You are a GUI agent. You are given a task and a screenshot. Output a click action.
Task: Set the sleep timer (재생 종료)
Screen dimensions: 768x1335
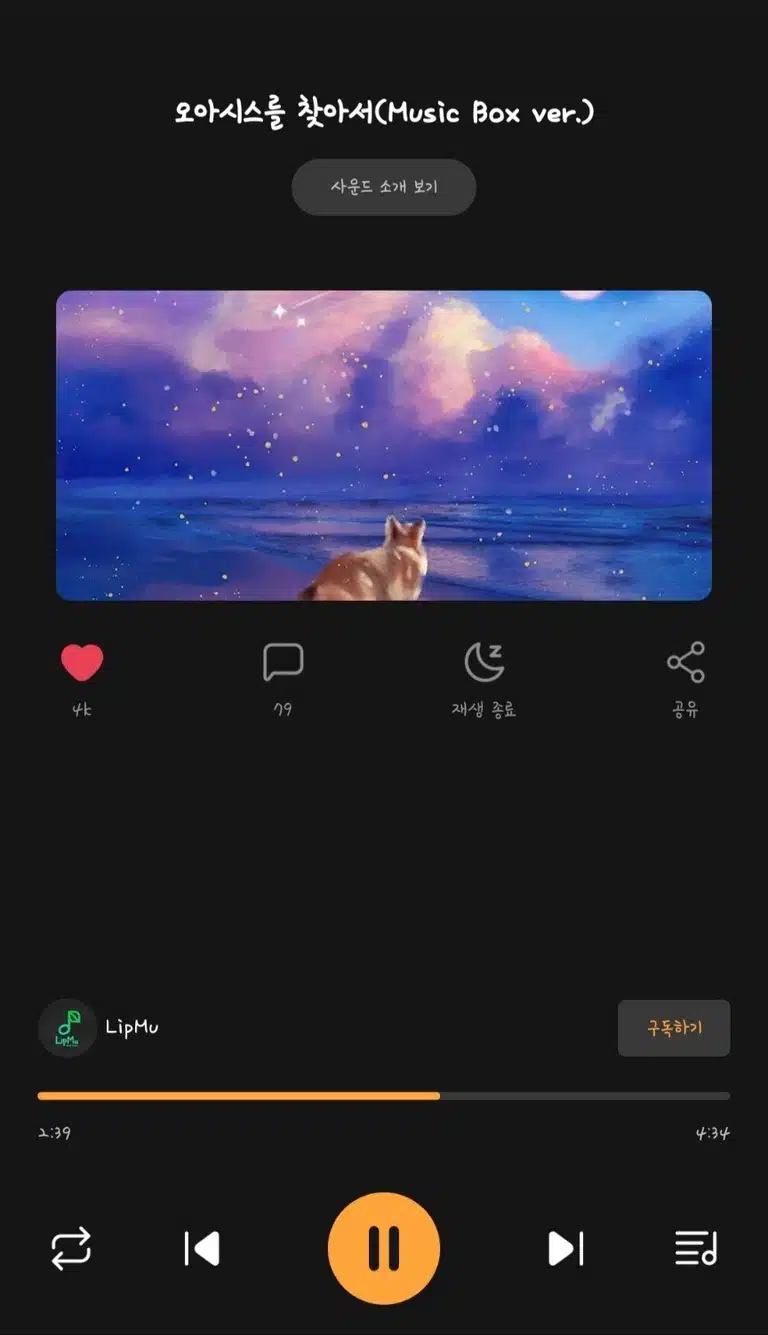point(484,662)
